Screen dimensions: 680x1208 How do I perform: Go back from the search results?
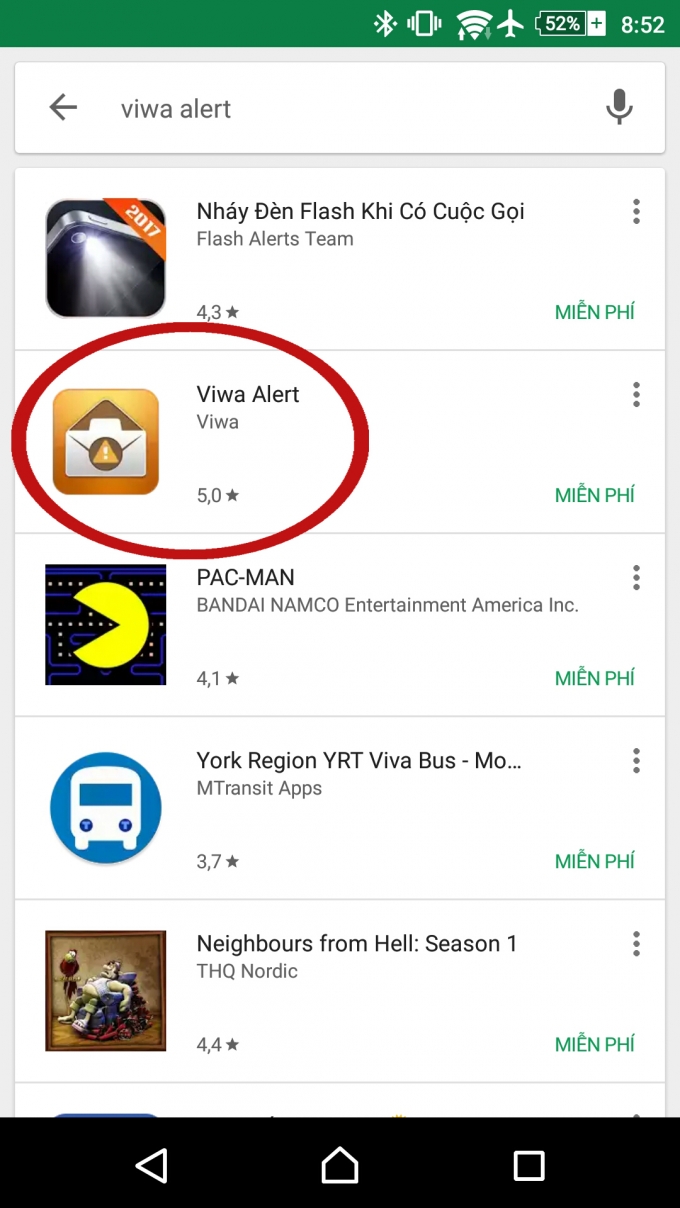[x=63, y=108]
